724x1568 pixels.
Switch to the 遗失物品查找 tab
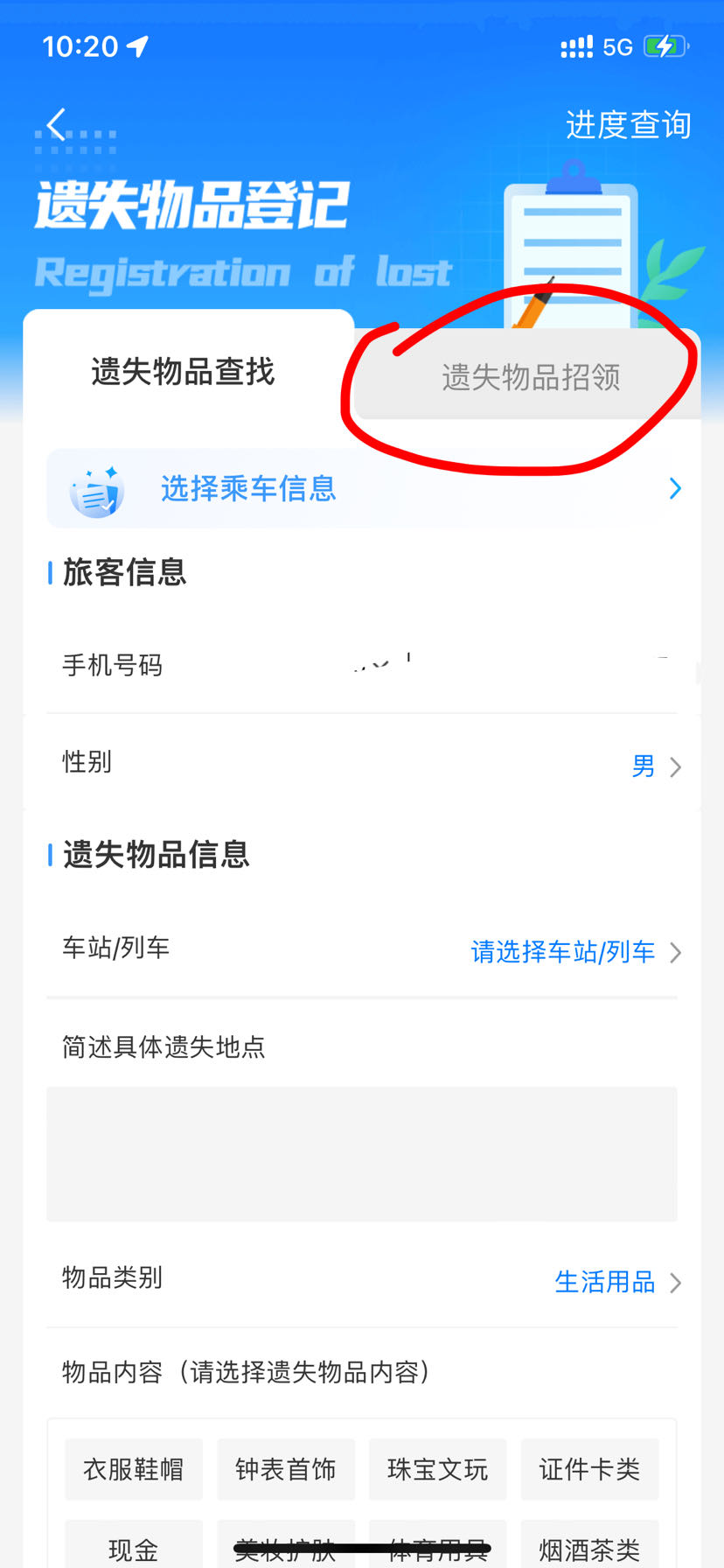pos(183,372)
